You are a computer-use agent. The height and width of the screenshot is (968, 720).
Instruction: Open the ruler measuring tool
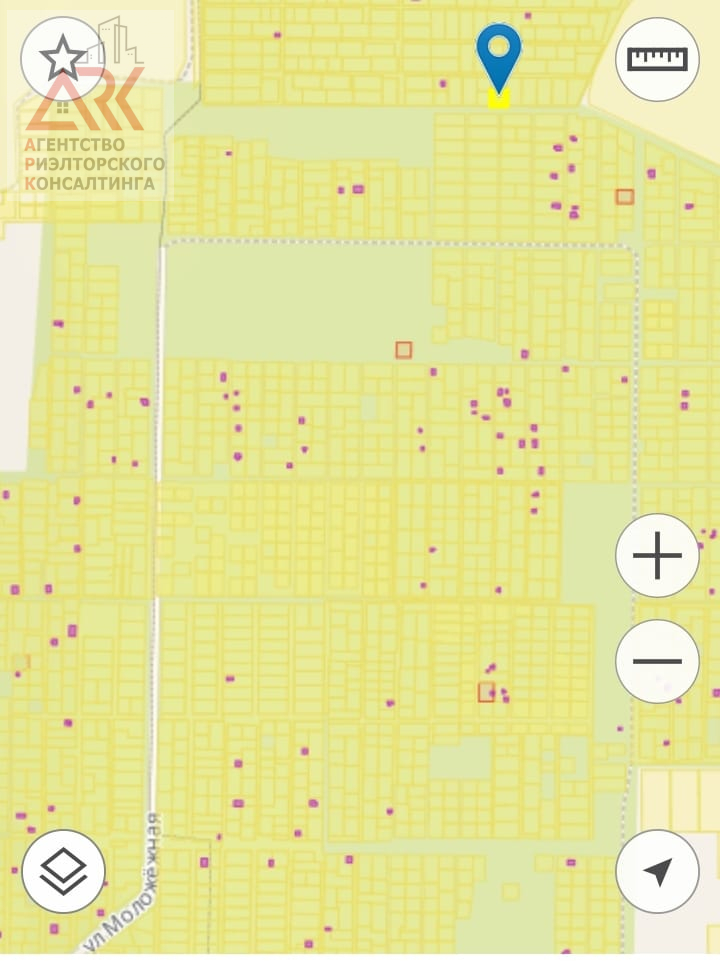[x=657, y=59]
